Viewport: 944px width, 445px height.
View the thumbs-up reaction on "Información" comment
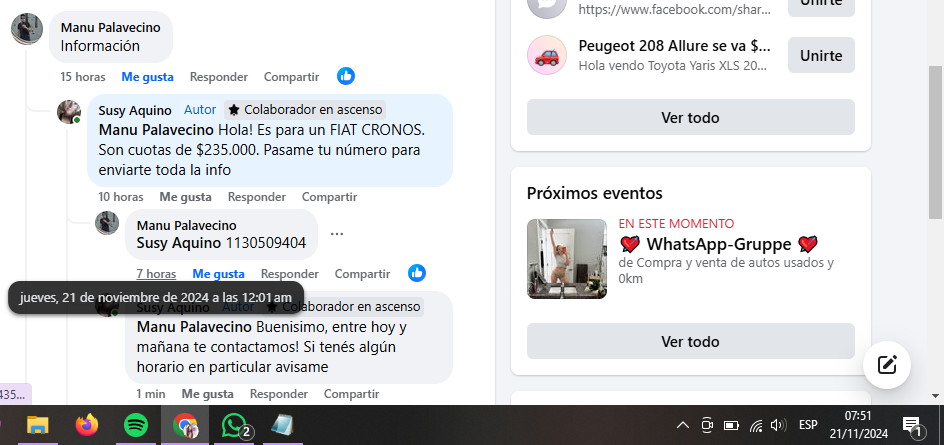point(346,76)
